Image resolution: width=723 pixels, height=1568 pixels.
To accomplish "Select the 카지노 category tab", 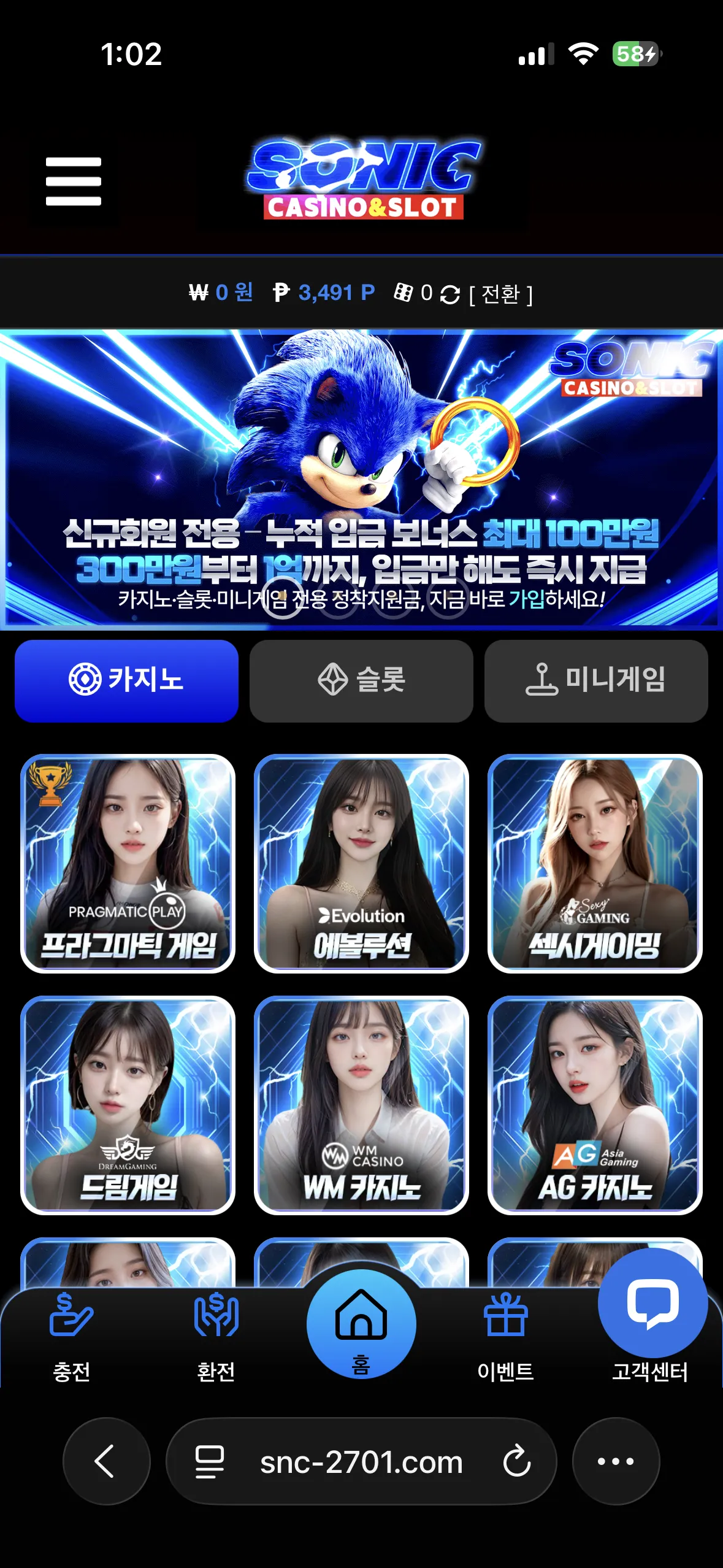I will click(x=126, y=680).
